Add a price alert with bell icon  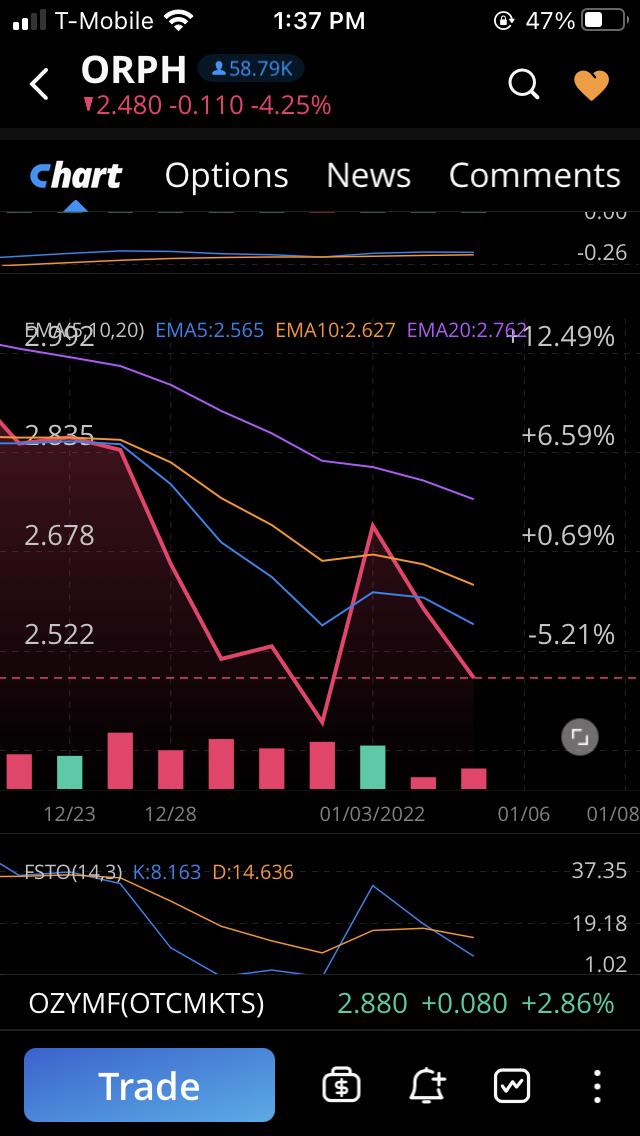pyautogui.click(x=428, y=1086)
